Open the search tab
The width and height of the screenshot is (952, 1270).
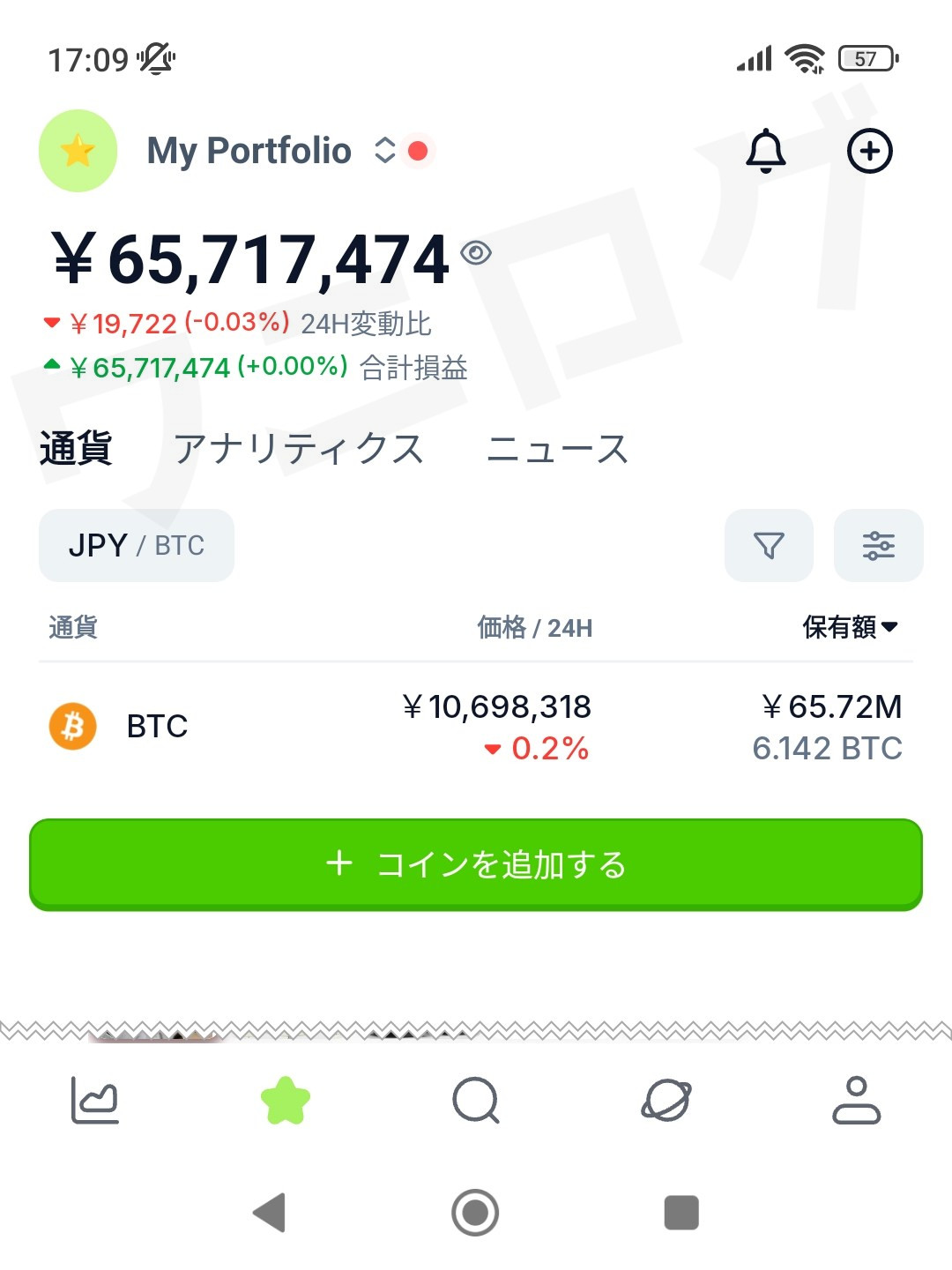(x=476, y=1101)
